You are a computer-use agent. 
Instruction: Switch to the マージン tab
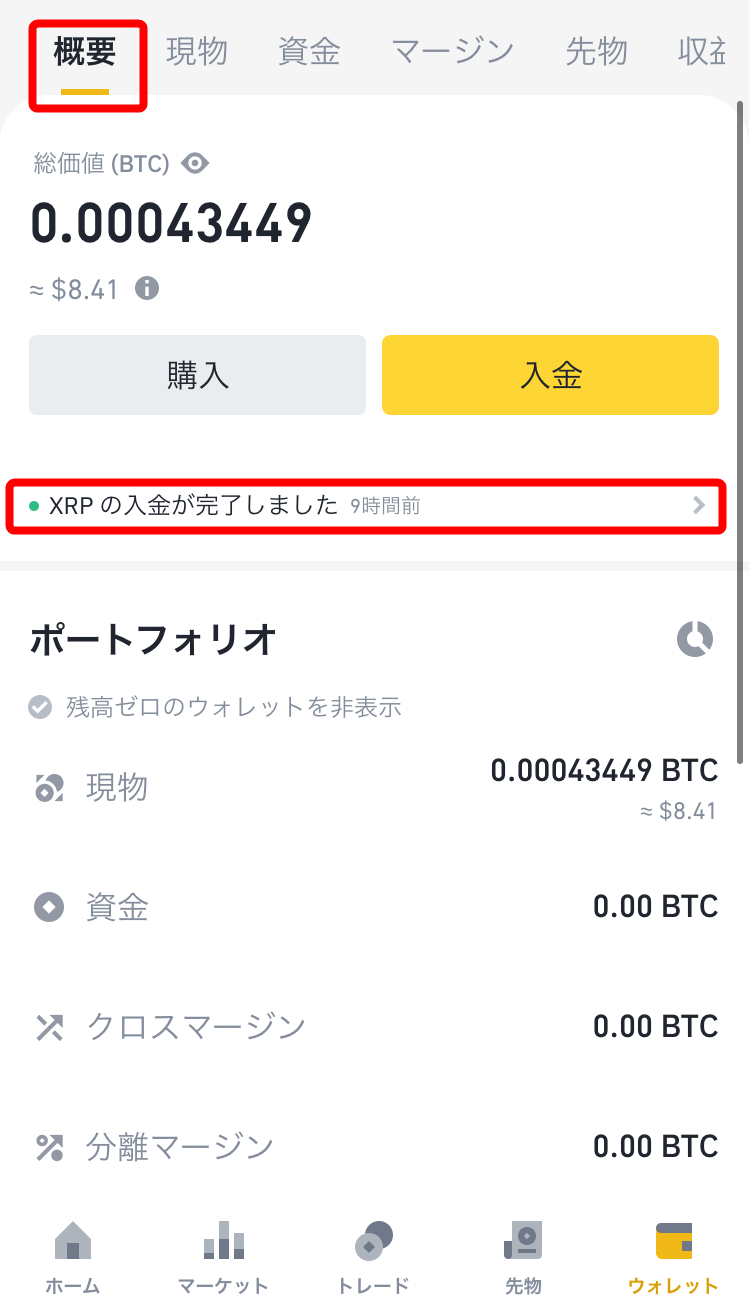click(451, 52)
